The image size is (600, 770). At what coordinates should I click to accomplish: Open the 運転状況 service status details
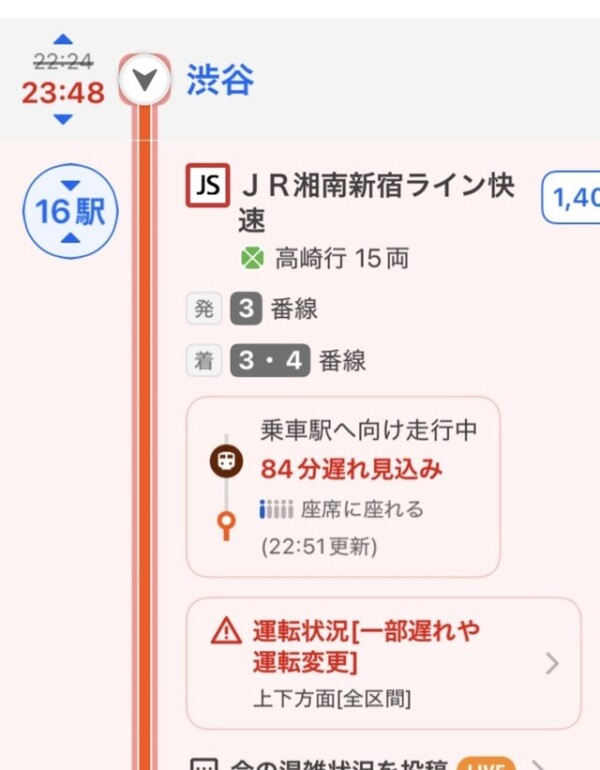tap(383, 663)
